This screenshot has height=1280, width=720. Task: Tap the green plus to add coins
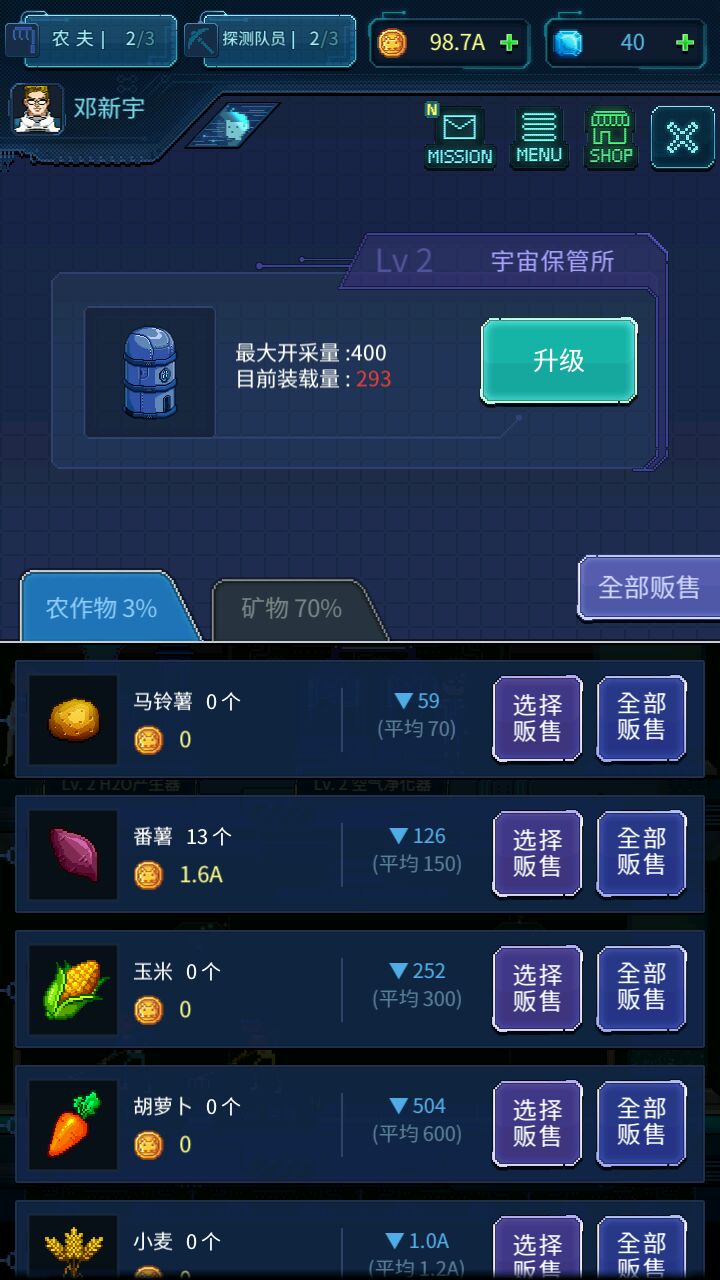[509, 42]
